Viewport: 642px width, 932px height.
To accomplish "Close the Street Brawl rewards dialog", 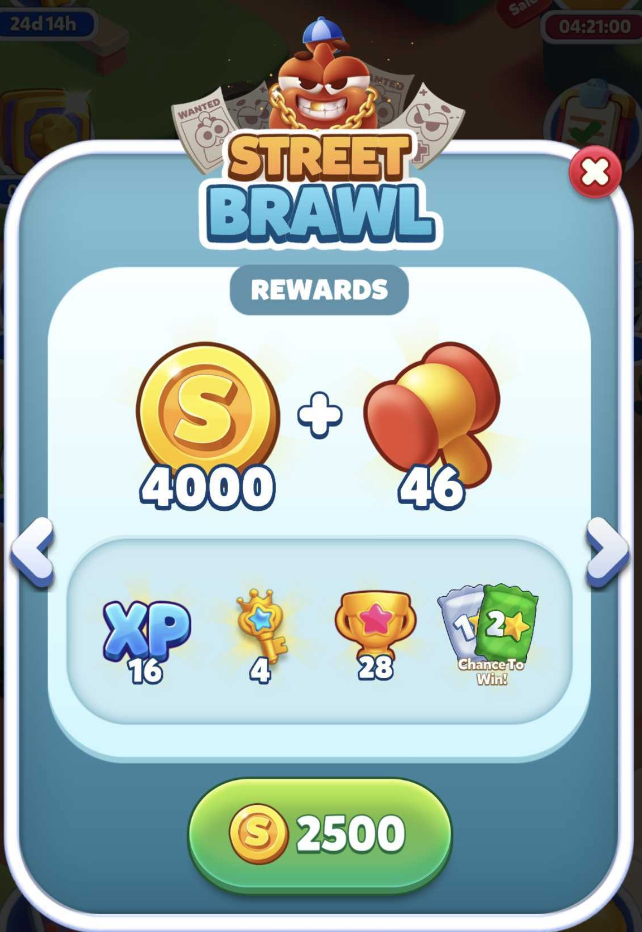I will pyautogui.click(x=594, y=174).
